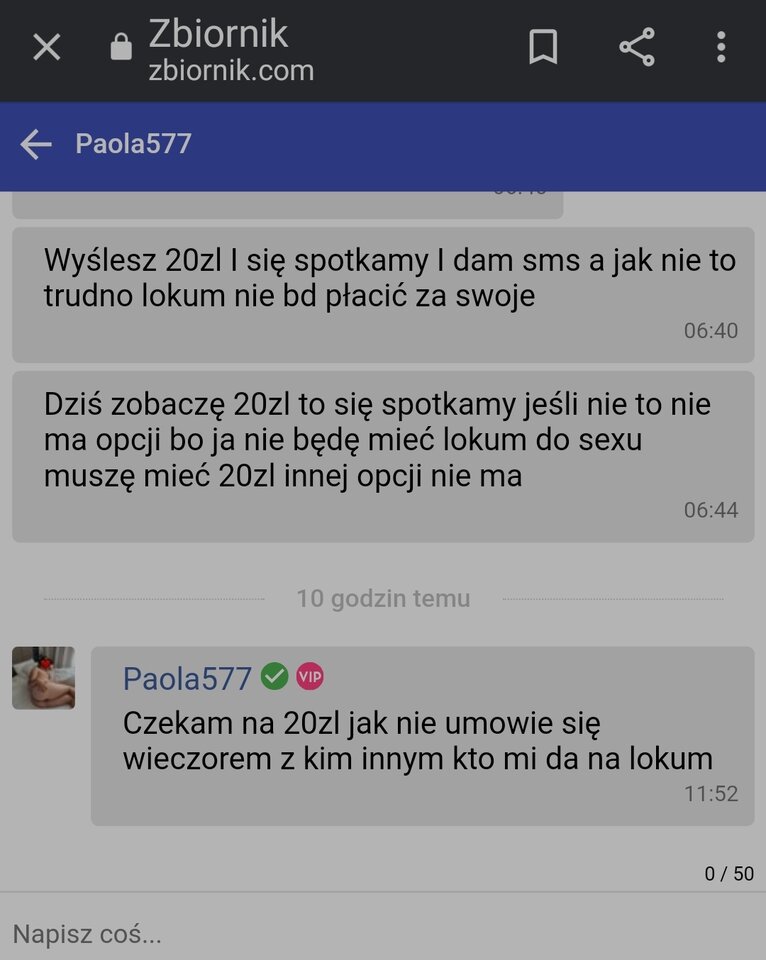Open Paola577's profile name link
This screenshot has width=766, height=960.
coord(187,679)
